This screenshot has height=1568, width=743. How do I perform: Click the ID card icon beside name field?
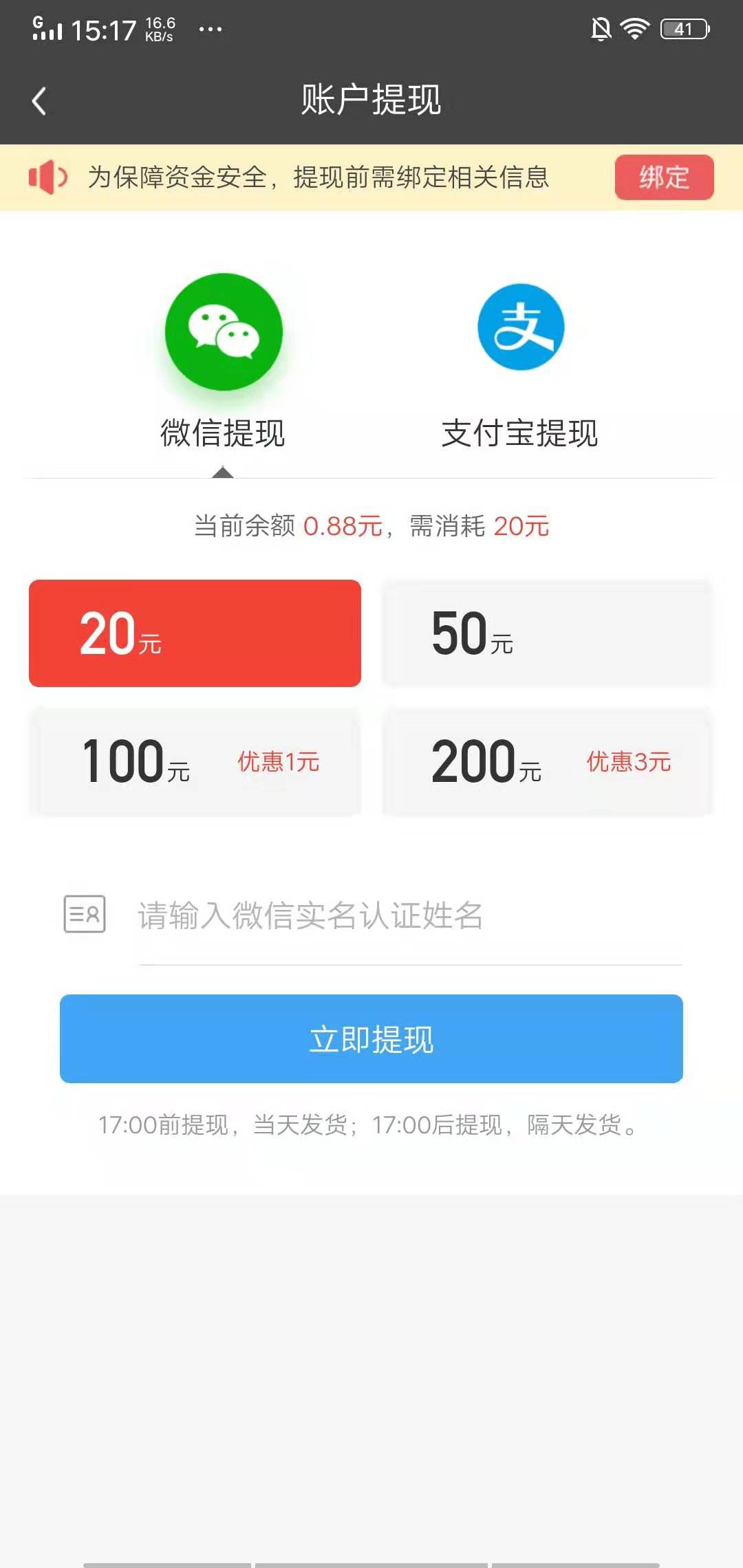85,915
